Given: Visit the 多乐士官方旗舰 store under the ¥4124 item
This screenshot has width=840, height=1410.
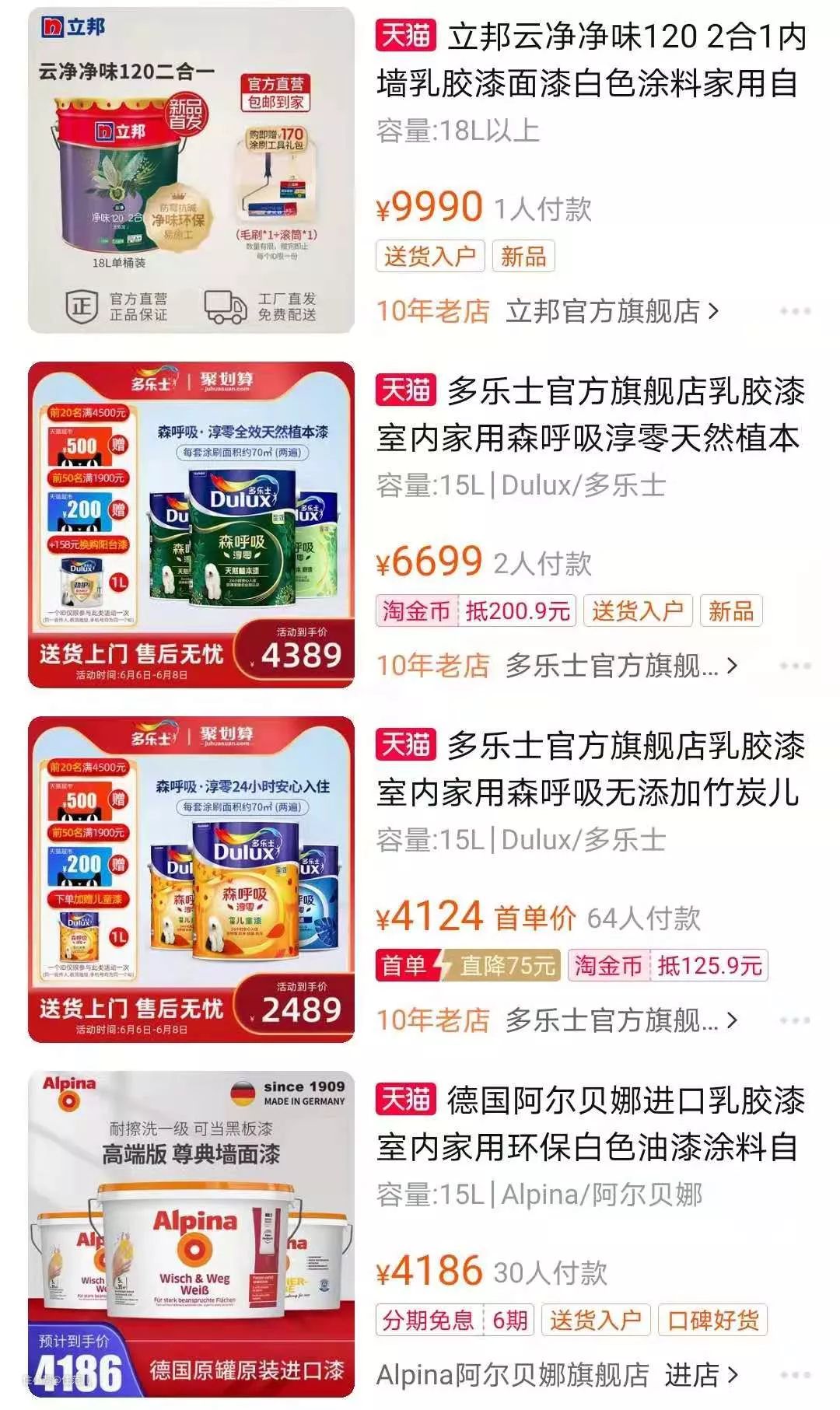Looking at the screenshot, I should click(x=621, y=1020).
